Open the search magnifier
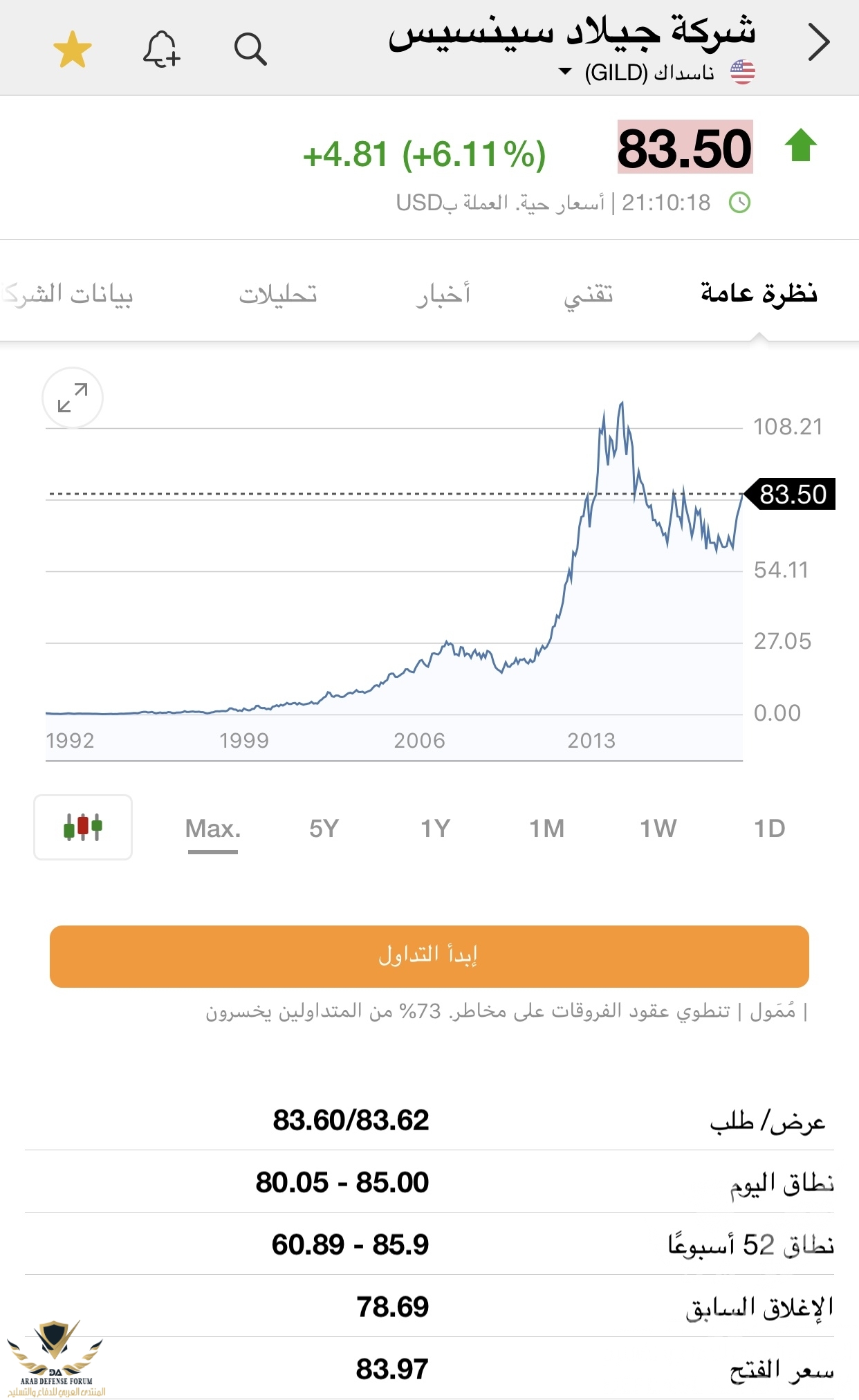The height and width of the screenshot is (1400, 859). [x=250, y=50]
